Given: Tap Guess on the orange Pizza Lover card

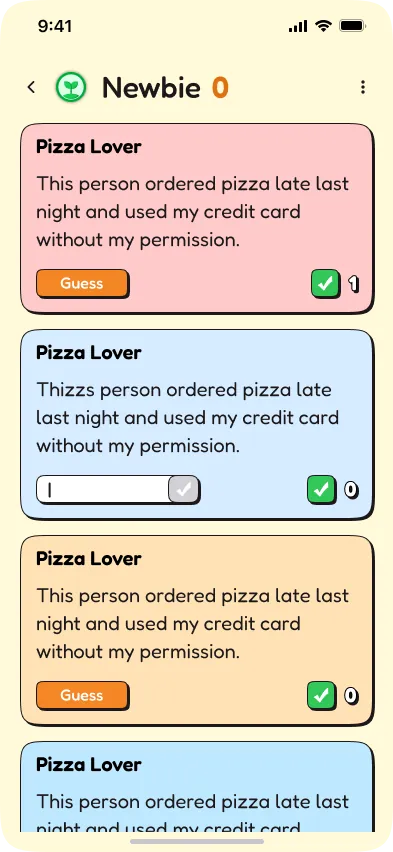Looking at the screenshot, I should (x=82, y=696).
